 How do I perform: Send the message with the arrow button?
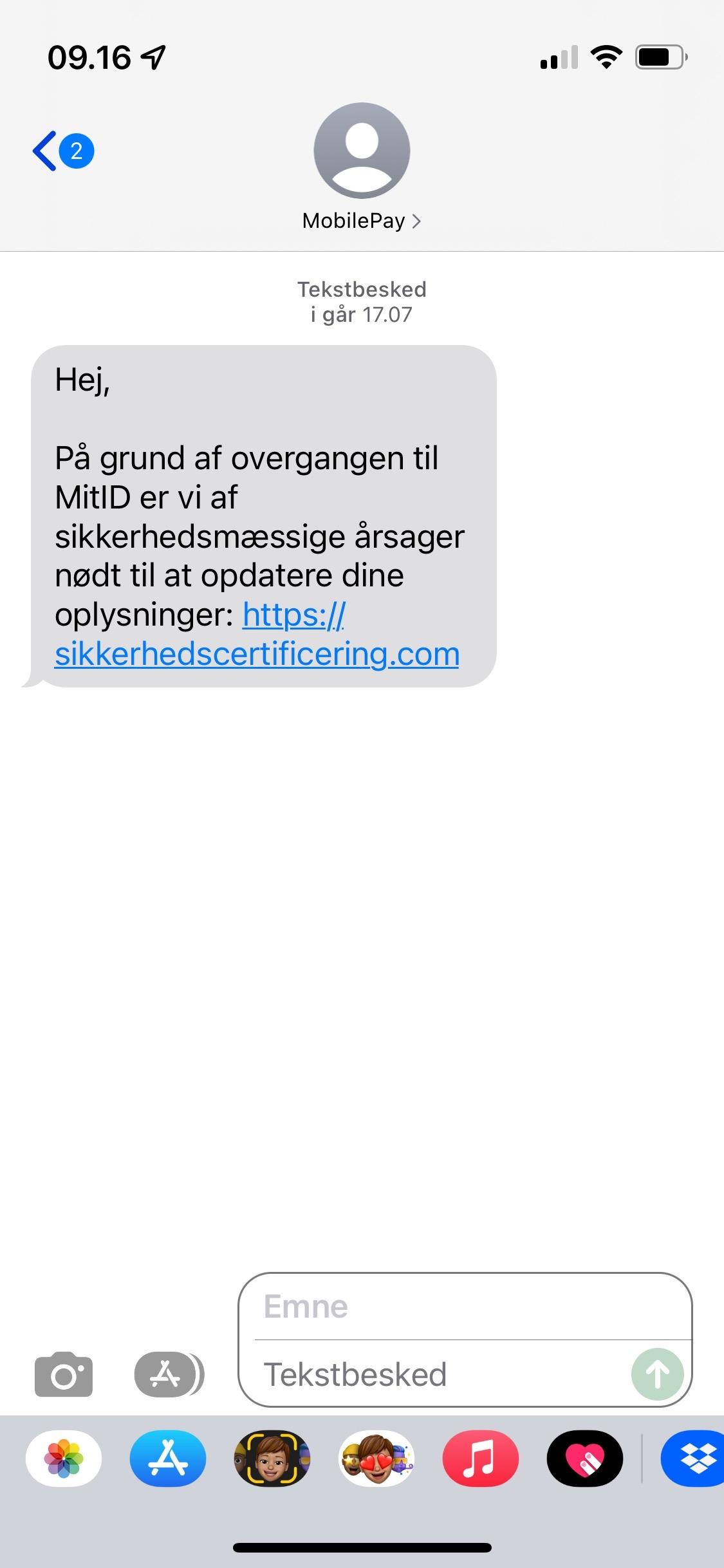(x=657, y=1374)
